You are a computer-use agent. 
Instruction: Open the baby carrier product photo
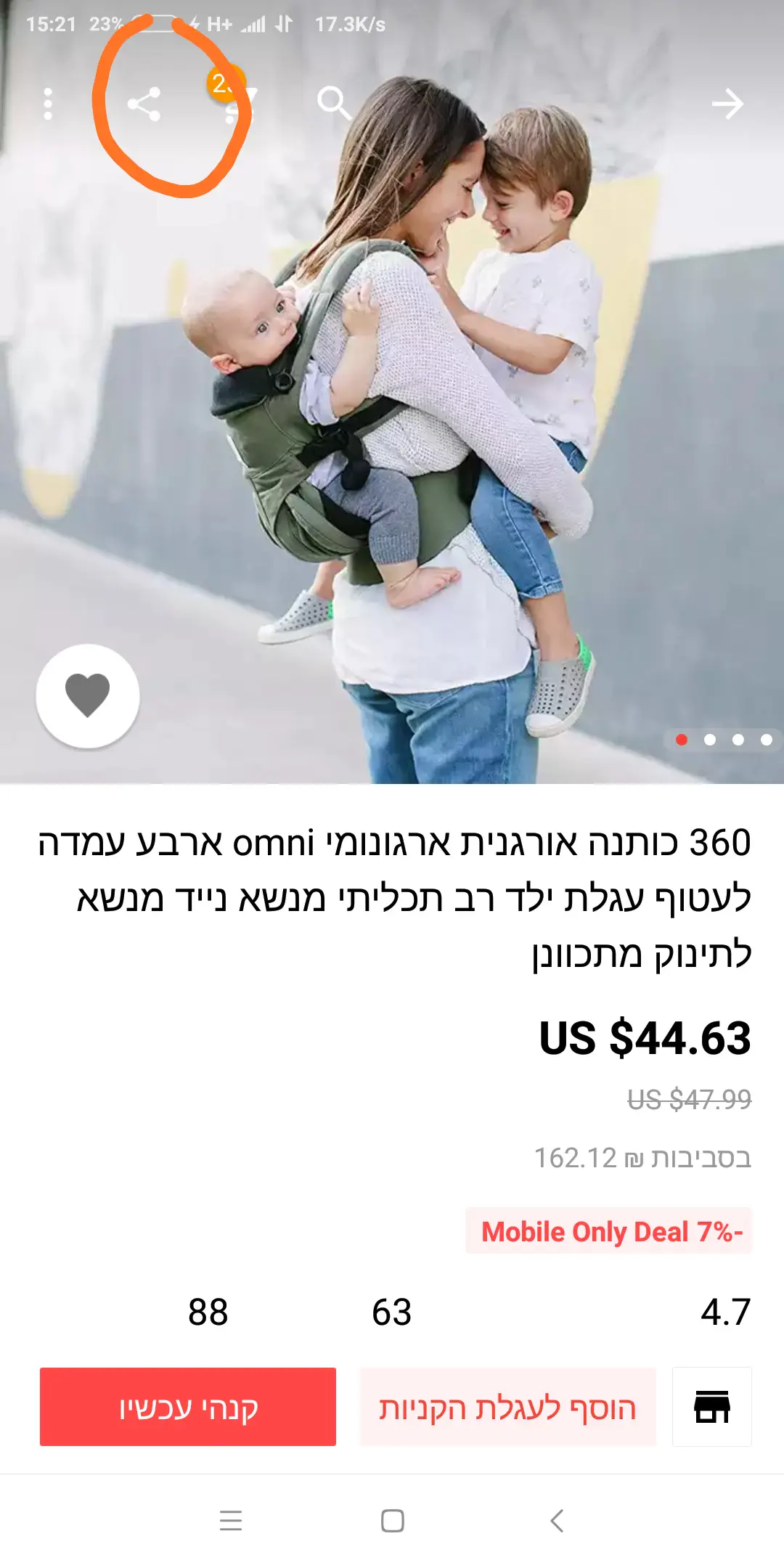click(407, 436)
